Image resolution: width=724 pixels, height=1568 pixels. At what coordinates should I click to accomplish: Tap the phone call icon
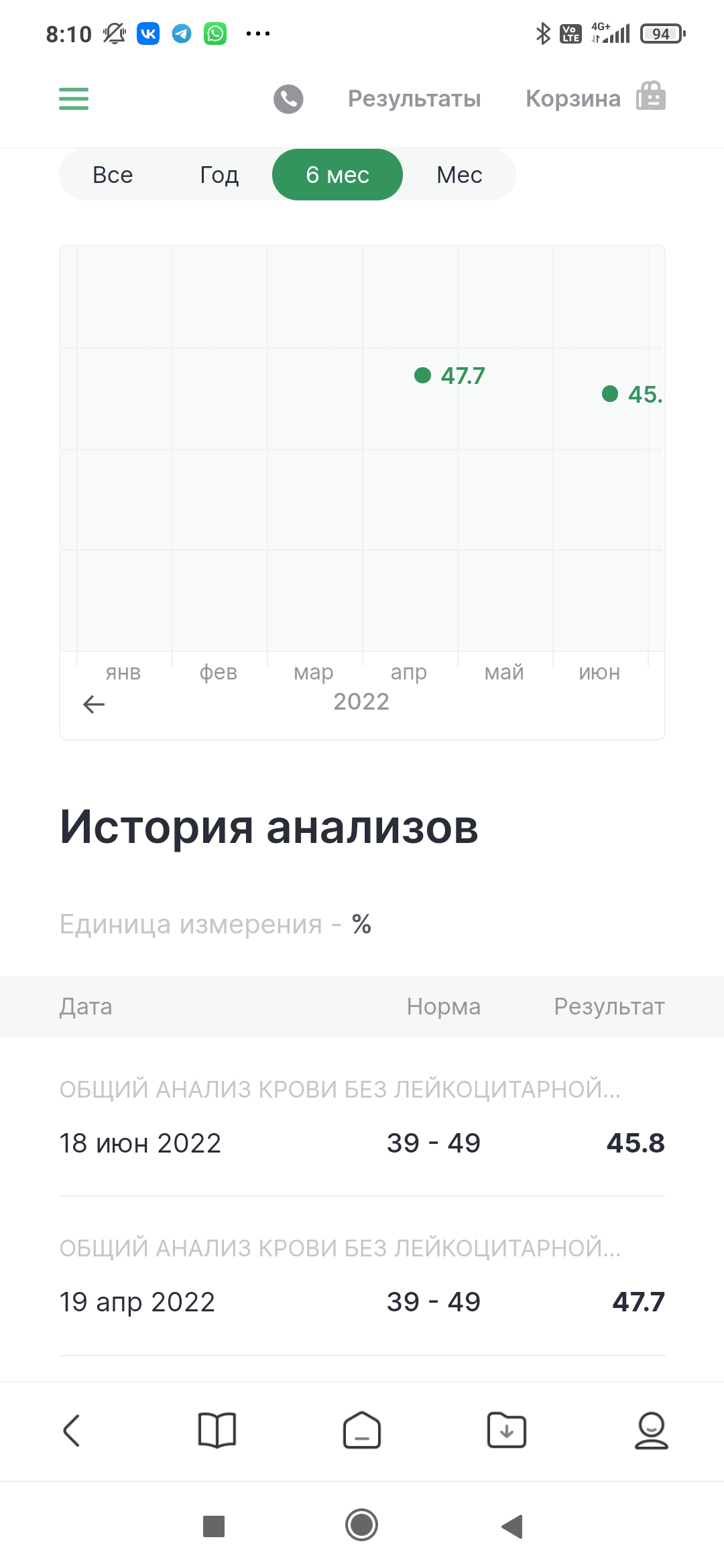(288, 99)
